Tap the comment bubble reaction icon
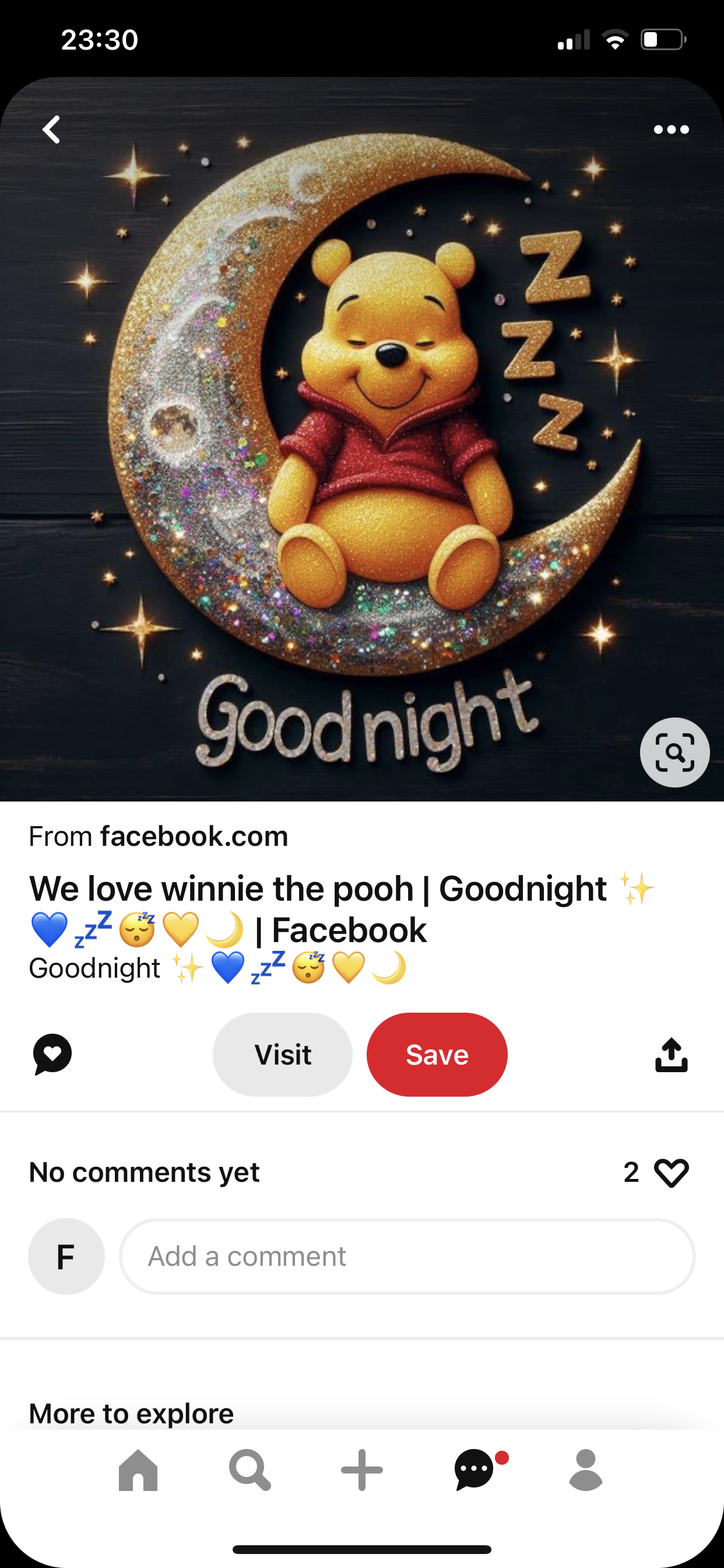 pyautogui.click(x=52, y=1054)
